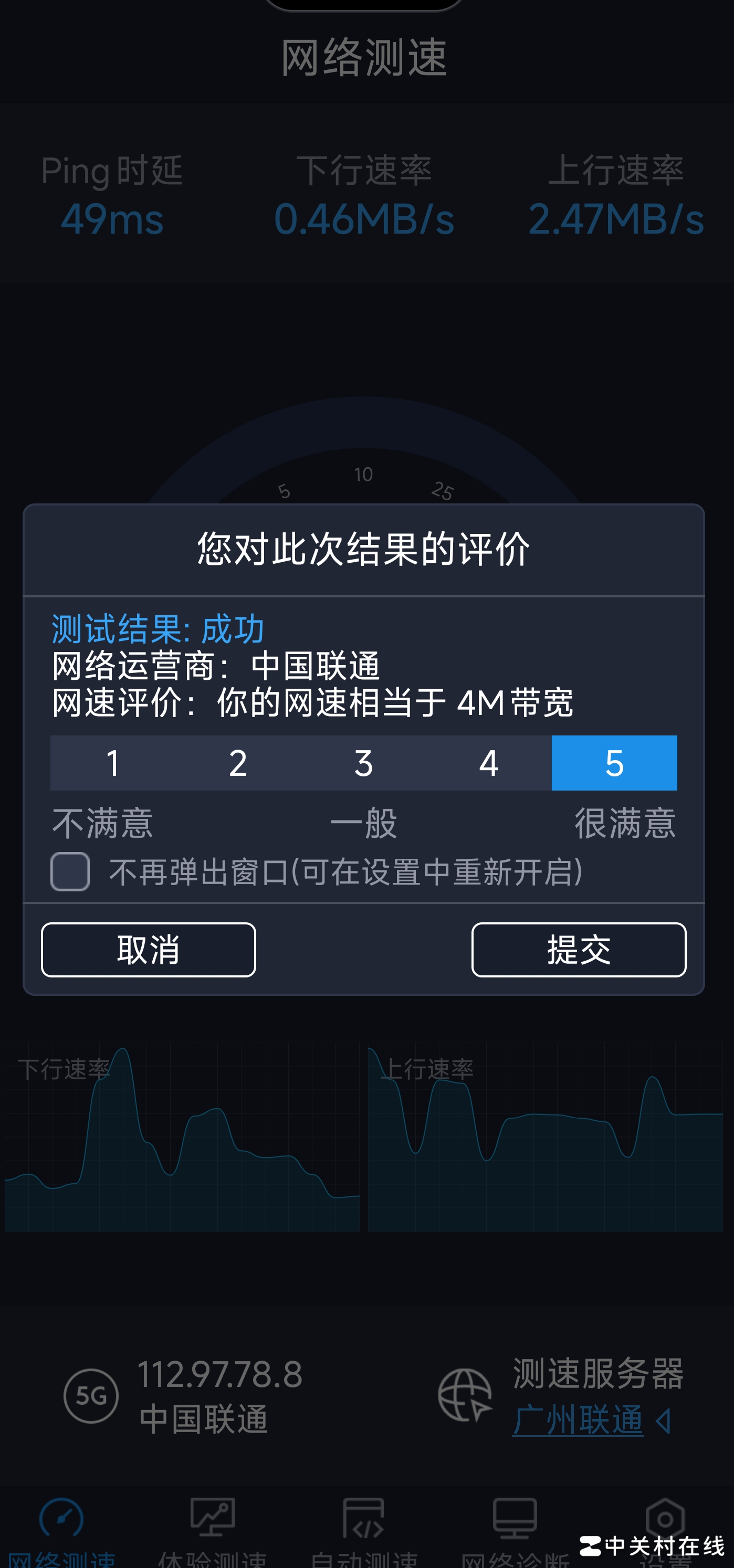Select rating 1 (不满意)

tap(112, 763)
